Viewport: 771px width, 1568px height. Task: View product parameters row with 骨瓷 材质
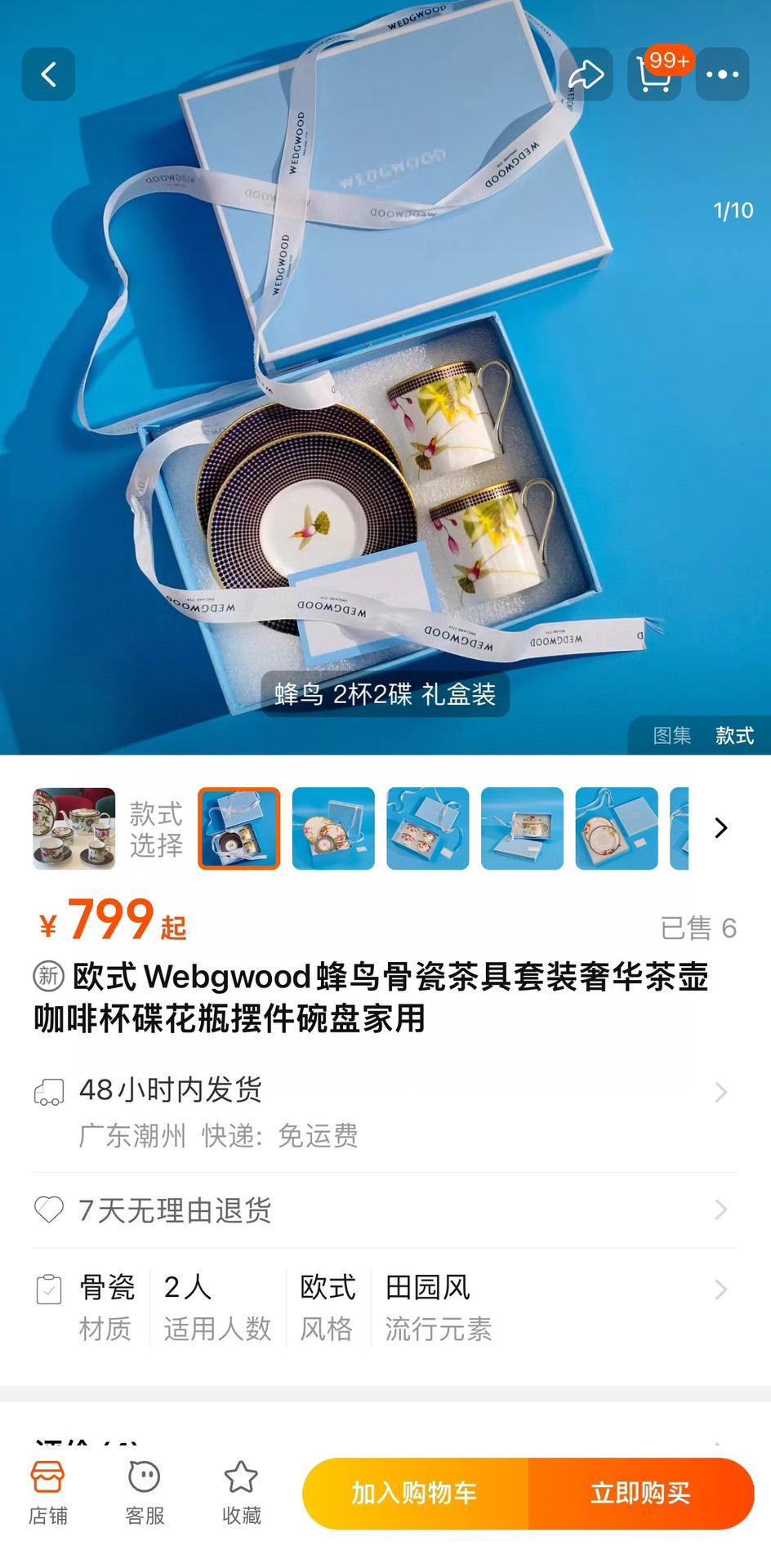[384, 1307]
